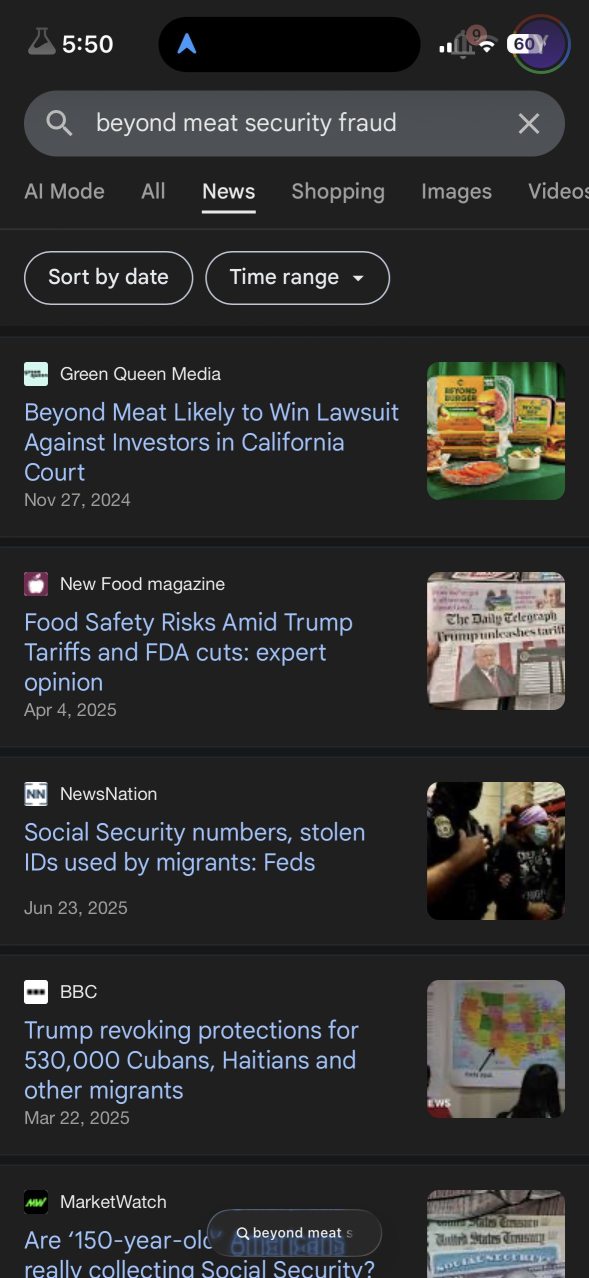Clear the search query text
The width and height of the screenshot is (589, 1278).
coord(528,123)
